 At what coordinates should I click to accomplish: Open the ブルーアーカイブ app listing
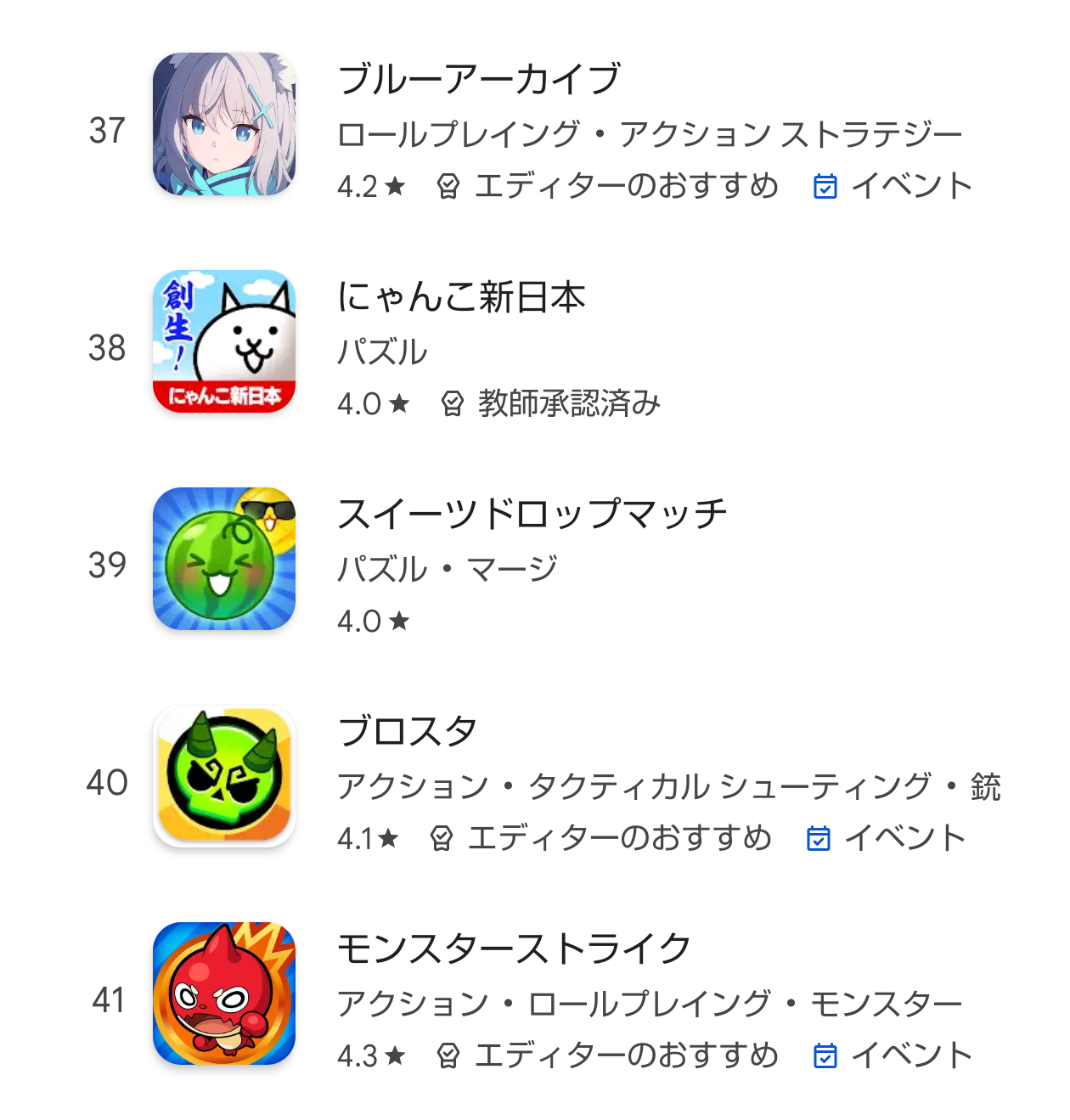[x=479, y=81]
